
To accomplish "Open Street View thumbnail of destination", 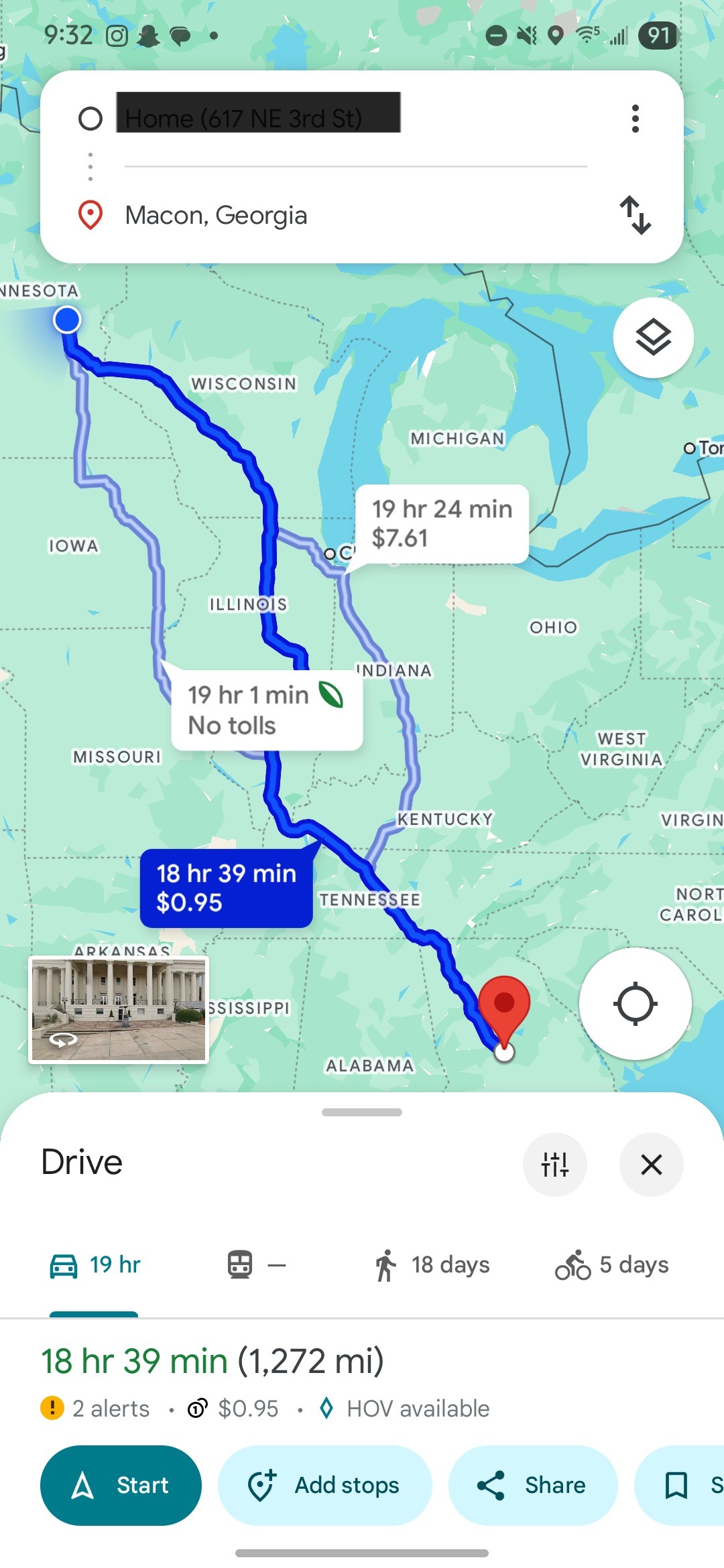I will 119,1009.
